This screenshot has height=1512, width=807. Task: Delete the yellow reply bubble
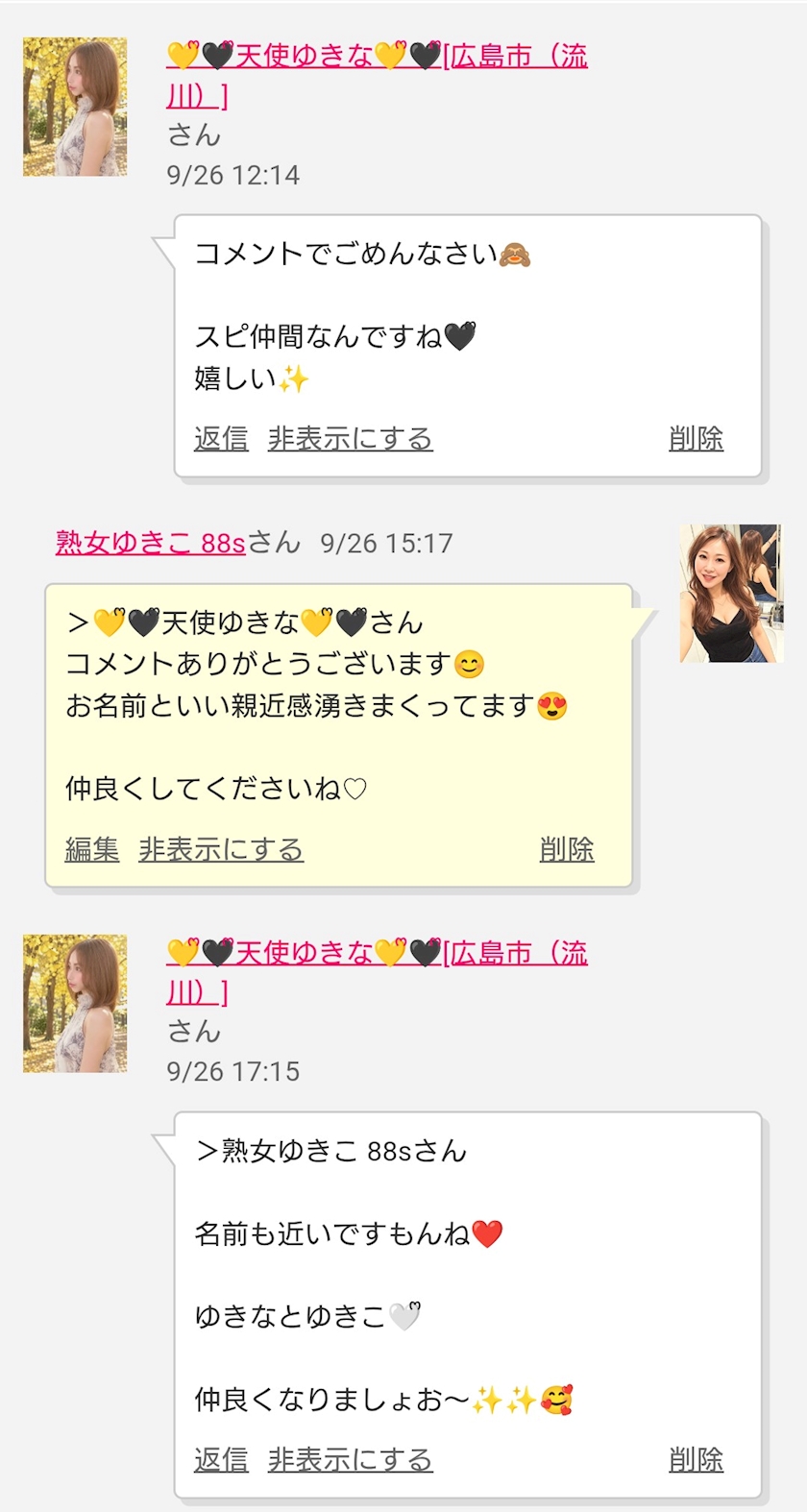(x=567, y=849)
